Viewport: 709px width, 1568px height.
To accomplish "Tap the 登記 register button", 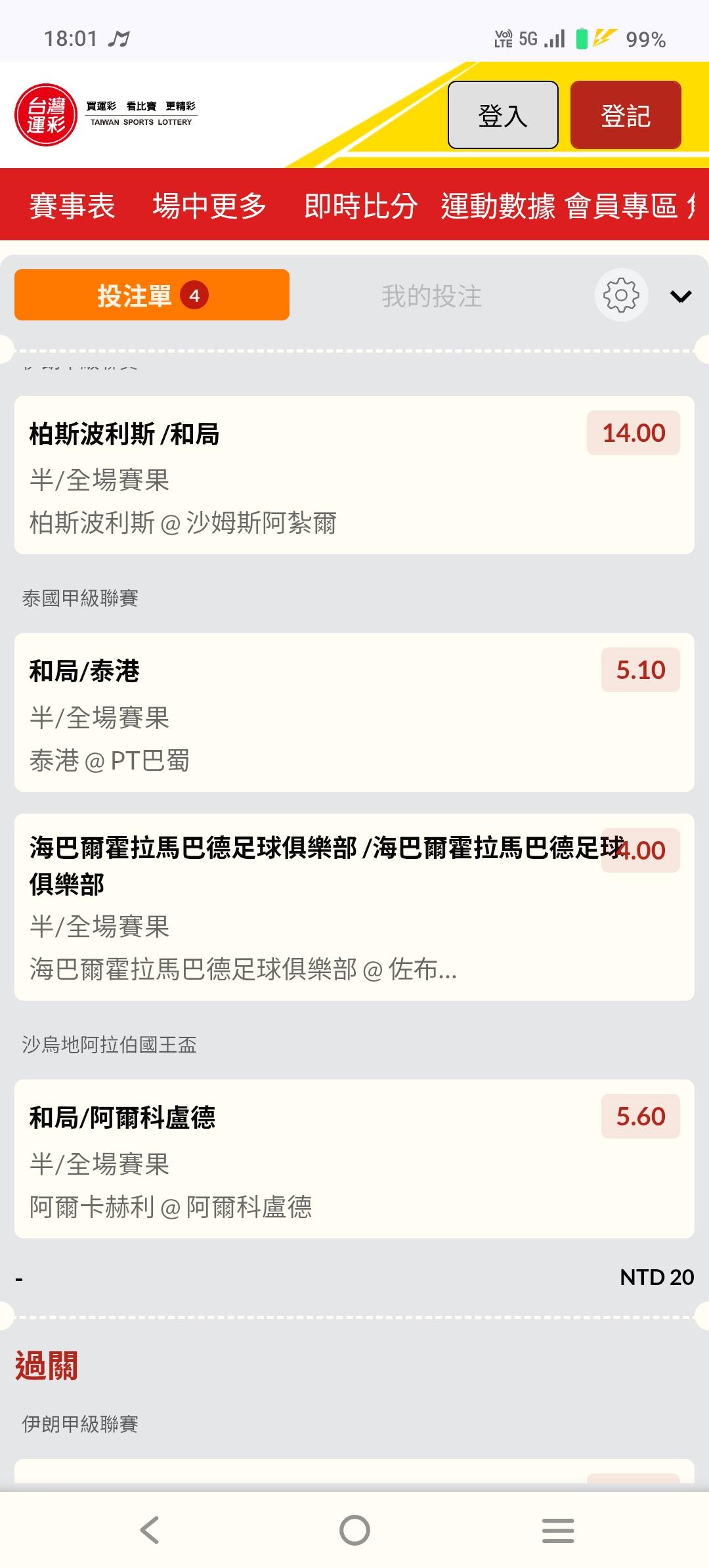I will coord(625,116).
